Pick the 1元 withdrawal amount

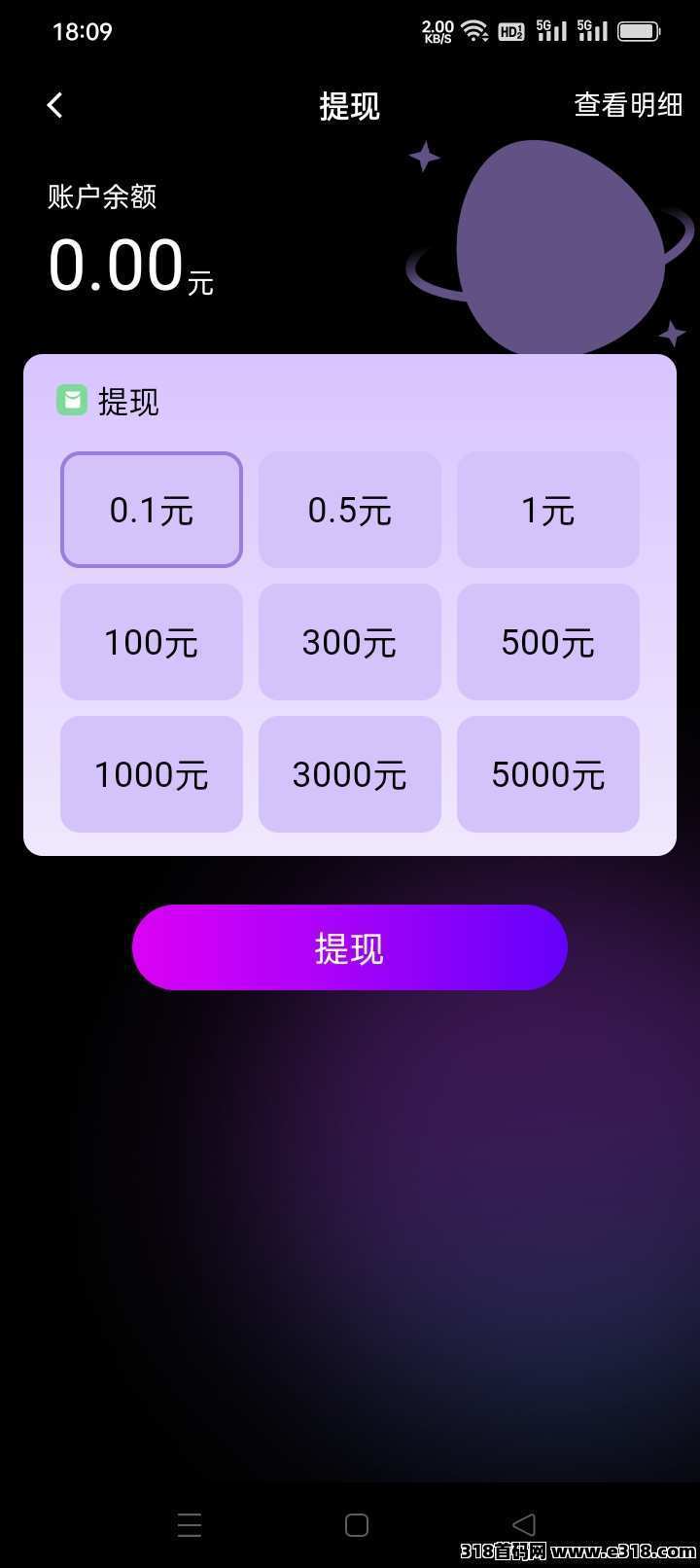(x=548, y=510)
